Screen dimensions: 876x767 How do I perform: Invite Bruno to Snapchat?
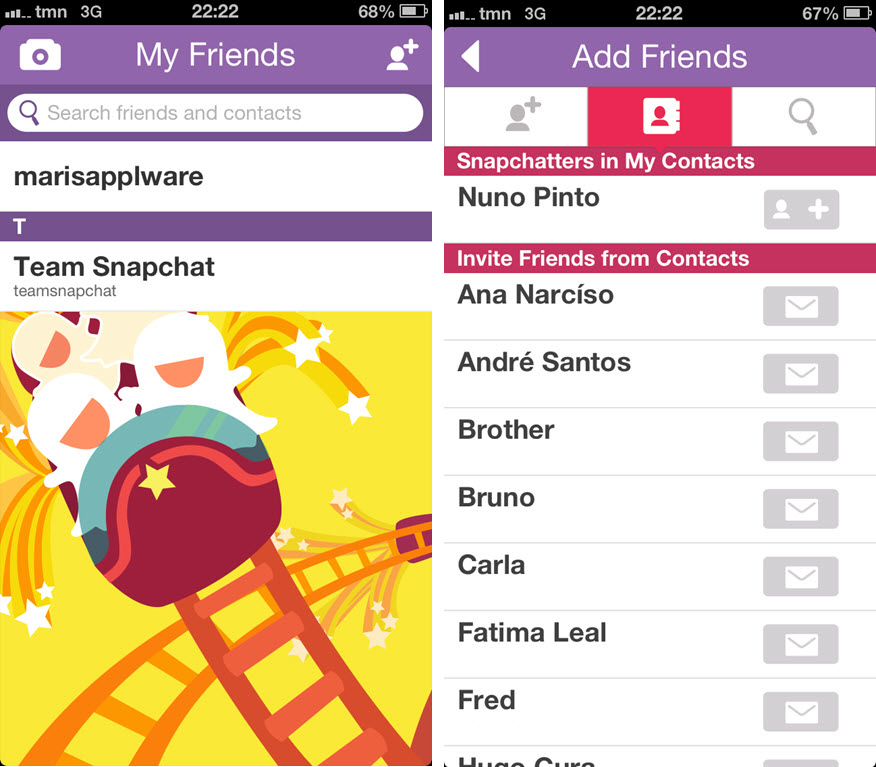click(801, 509)
